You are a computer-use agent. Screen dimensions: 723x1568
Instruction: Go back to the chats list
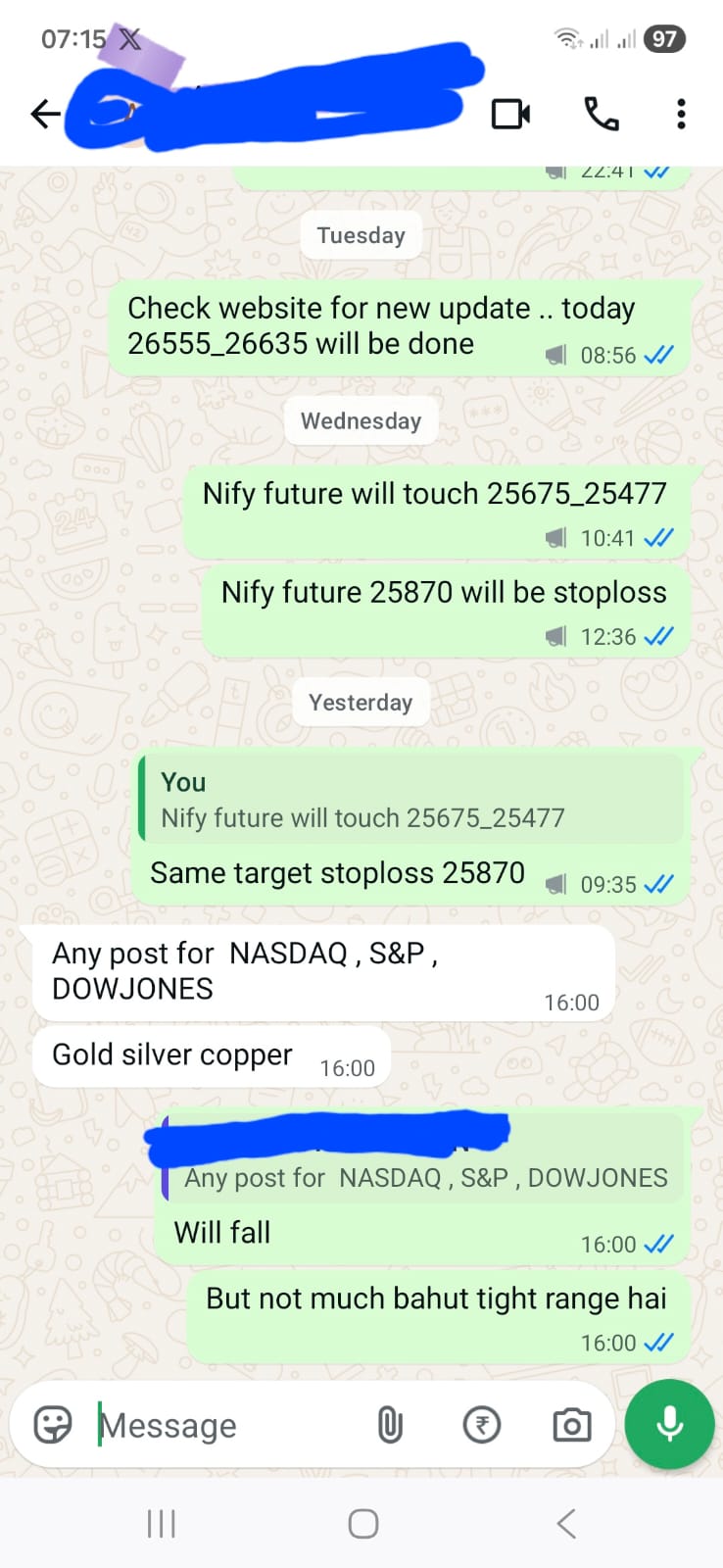[45, 114]
